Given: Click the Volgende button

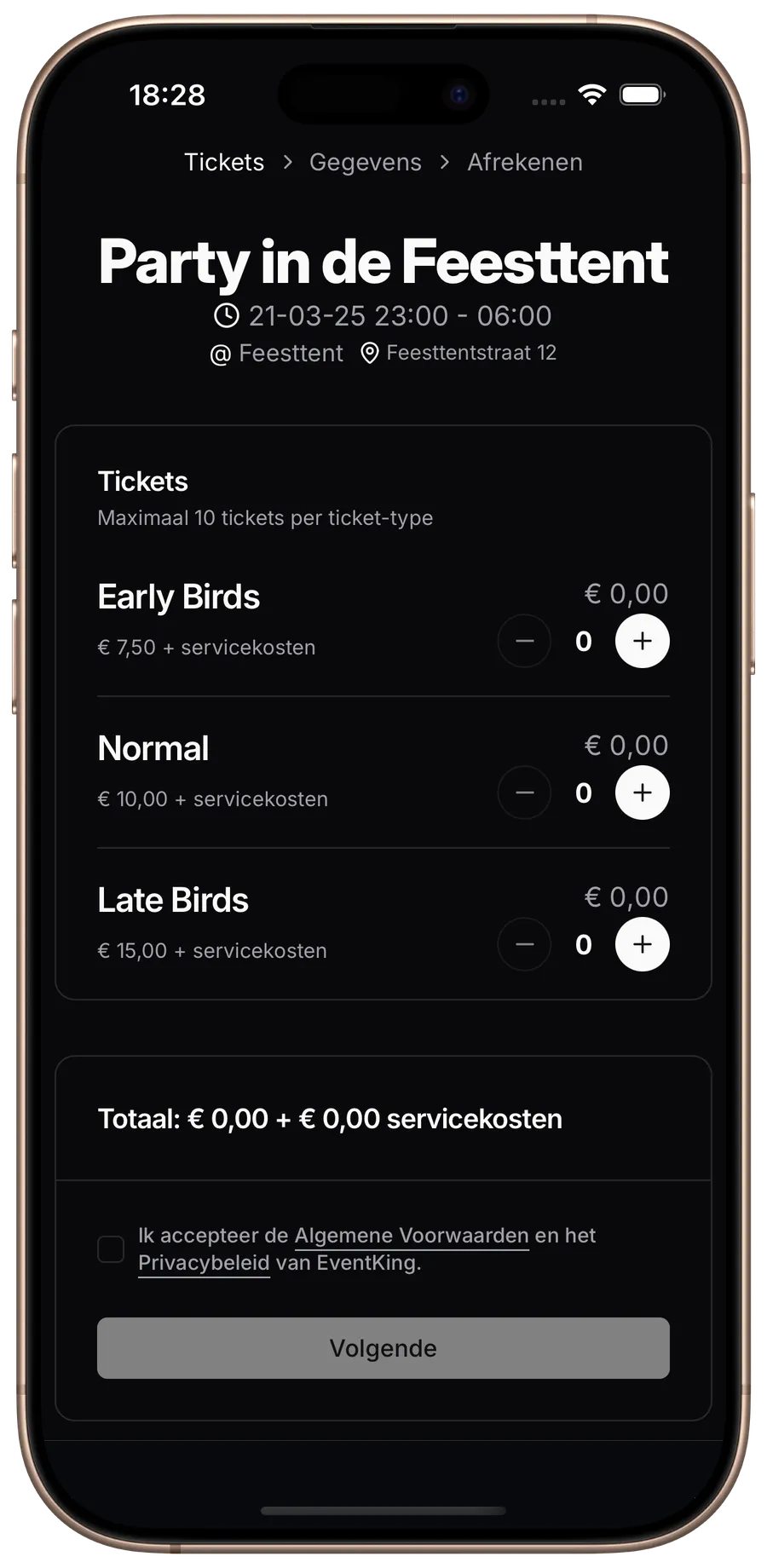Looking at the screenshot, I should [x=383, y=1348].
